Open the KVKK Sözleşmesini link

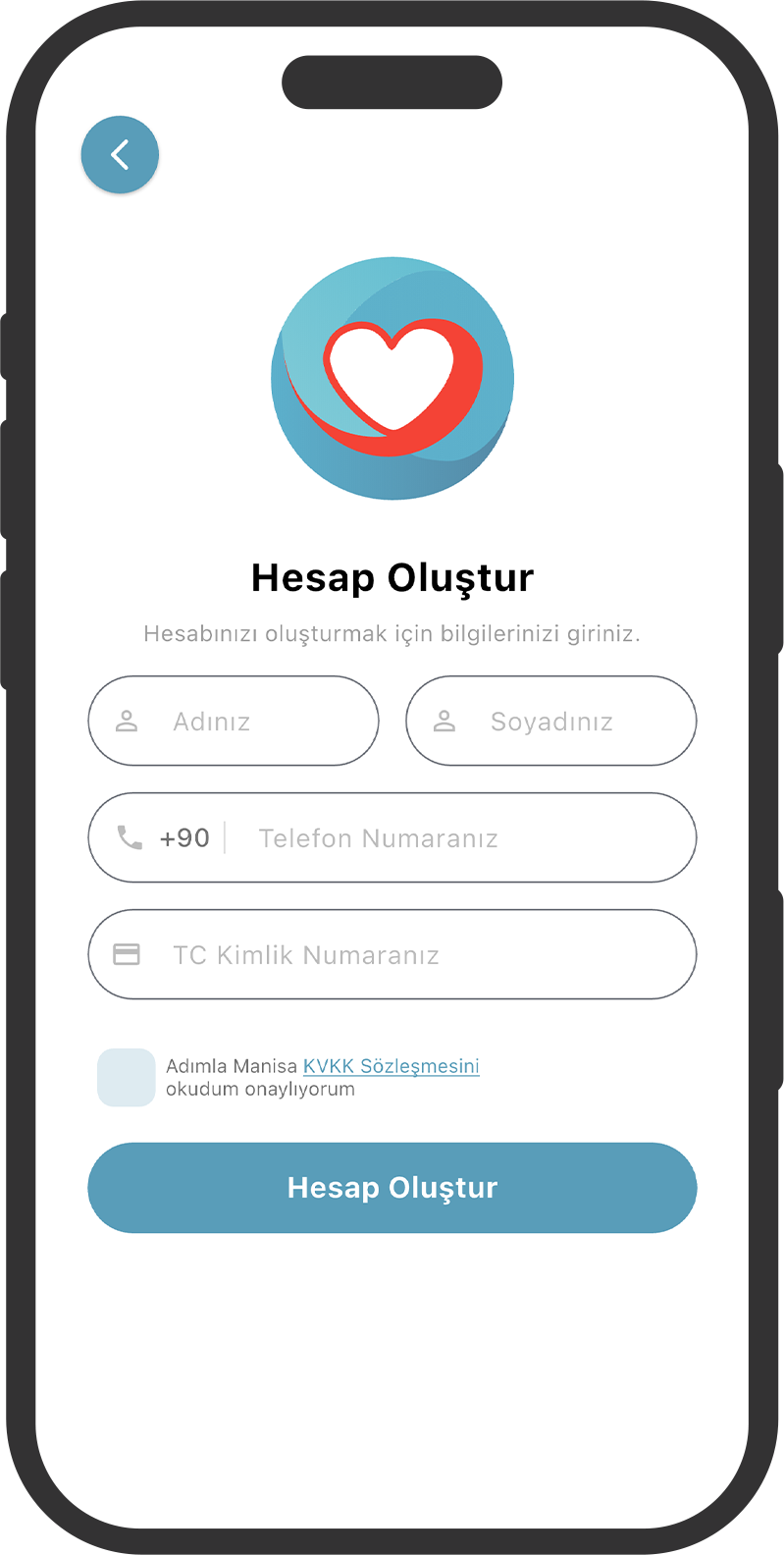pyautogui.click(x=391, y=1066)
